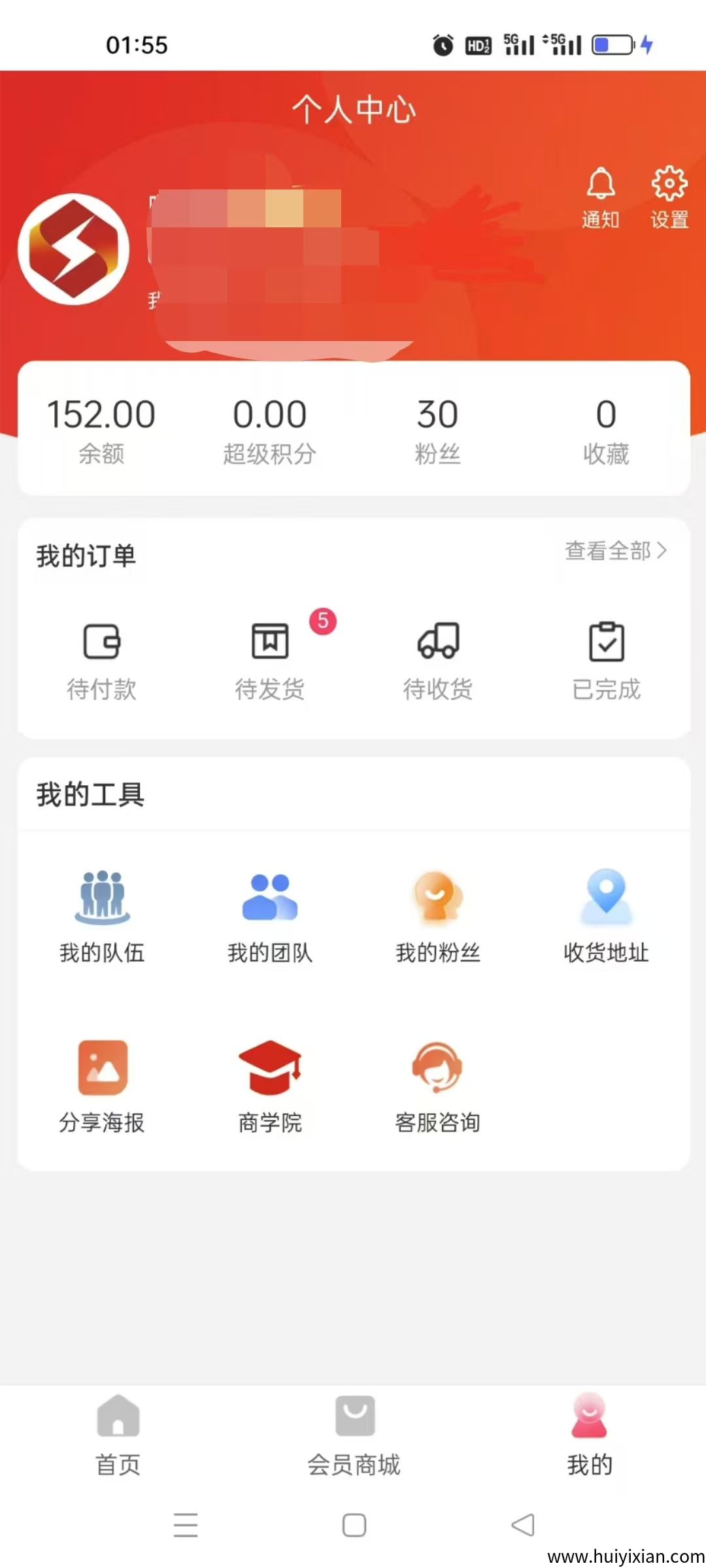Screen dimensions: 706x1568
Task: Open 收货地址 shipping address icon
Action: click(x=606, y=915)
